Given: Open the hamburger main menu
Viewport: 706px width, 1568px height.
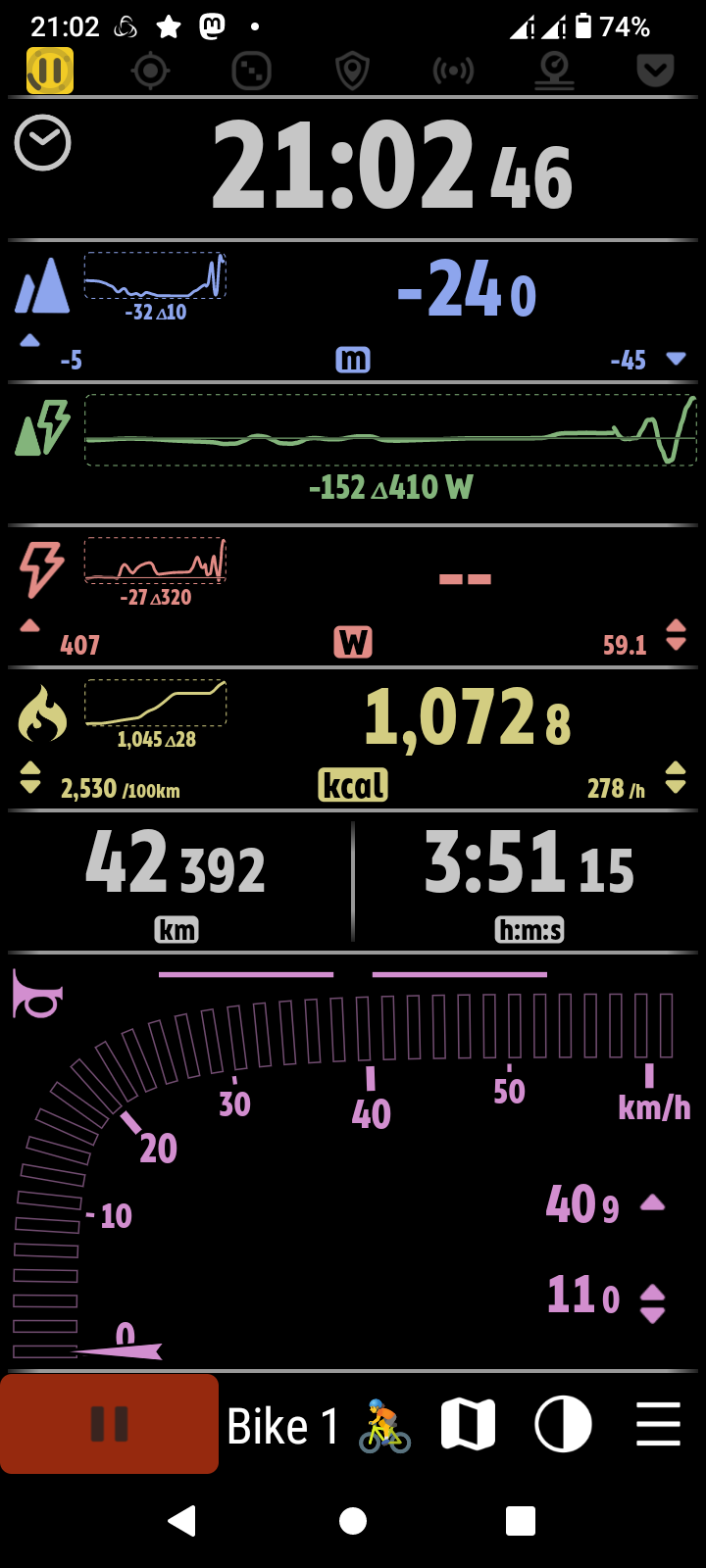Looking at the screenshot, I should [658, 1424].
